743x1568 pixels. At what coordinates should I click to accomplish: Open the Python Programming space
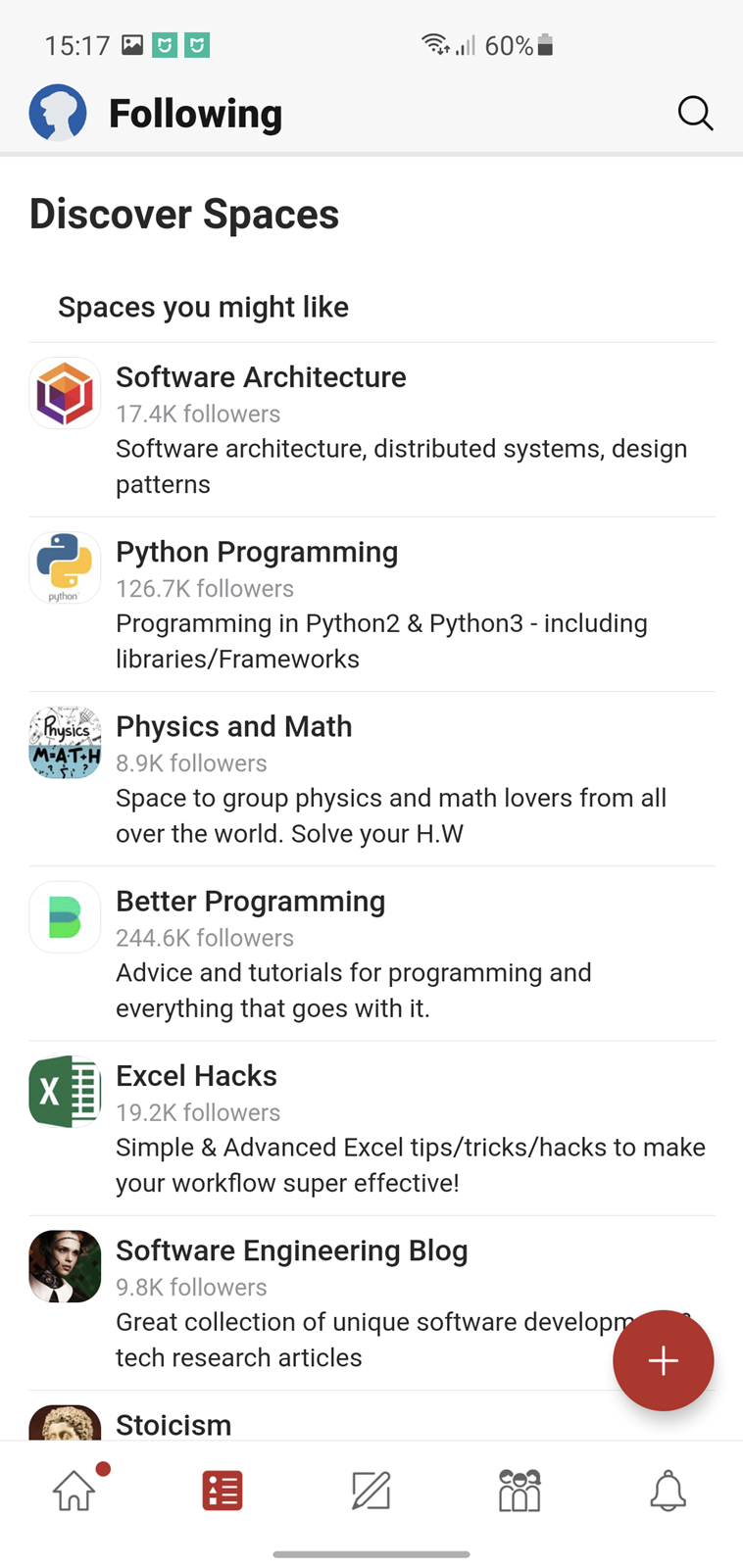tap(372, 605)
